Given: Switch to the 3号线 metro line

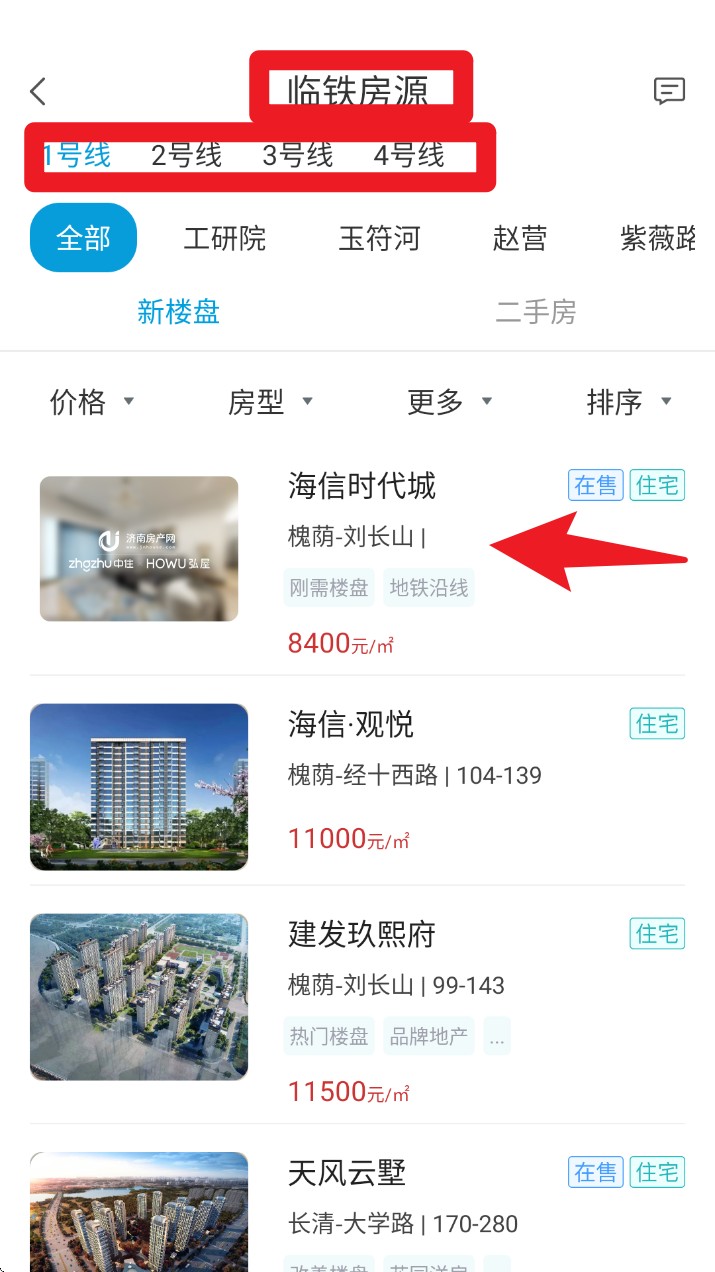Looking at the screenshot, I should pyautogui.click(x=297, y=156).
